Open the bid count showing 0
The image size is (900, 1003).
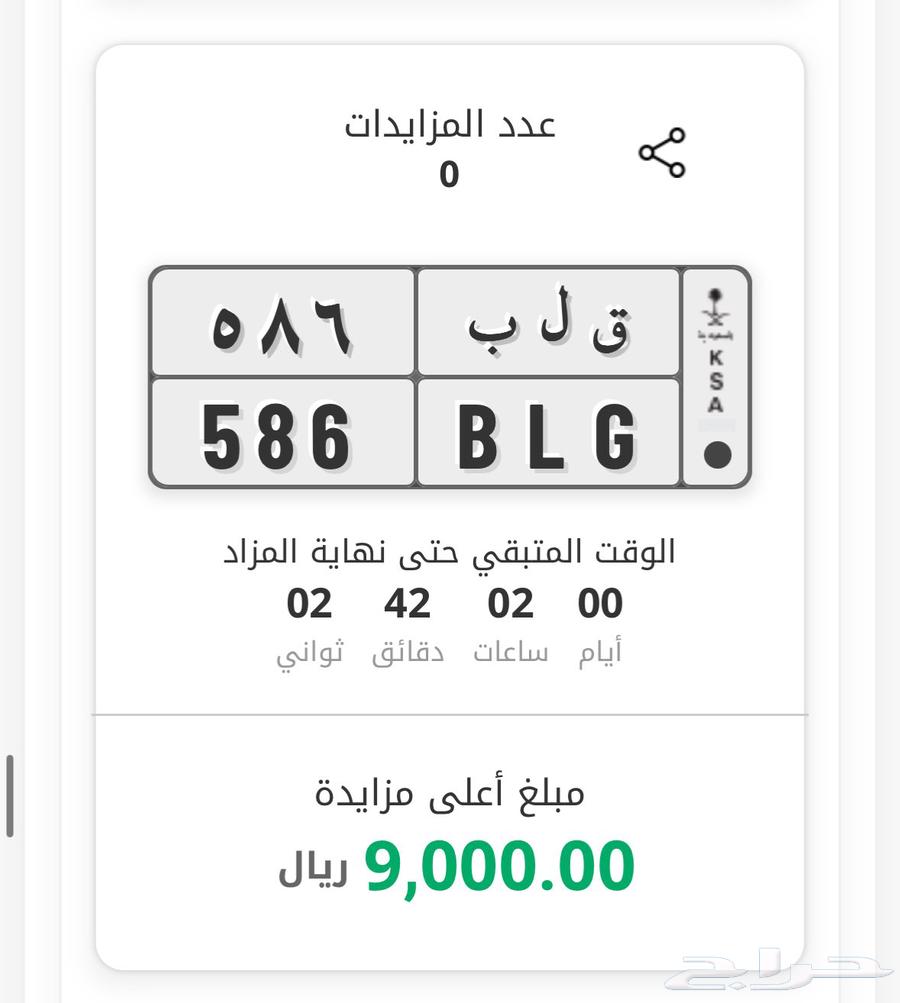(x=449, y=175)
